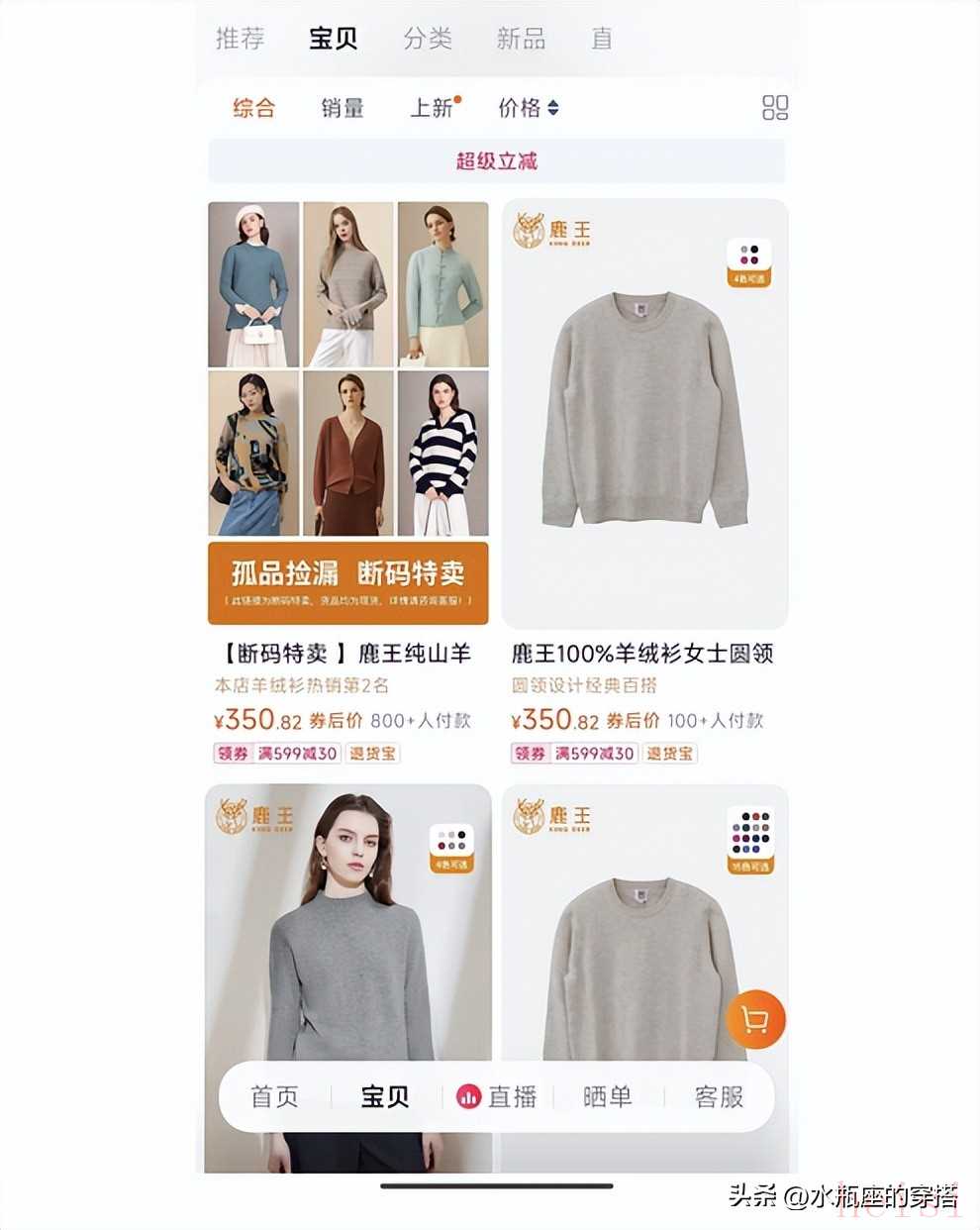Open the 直播 live tab

coord(498,1097)
